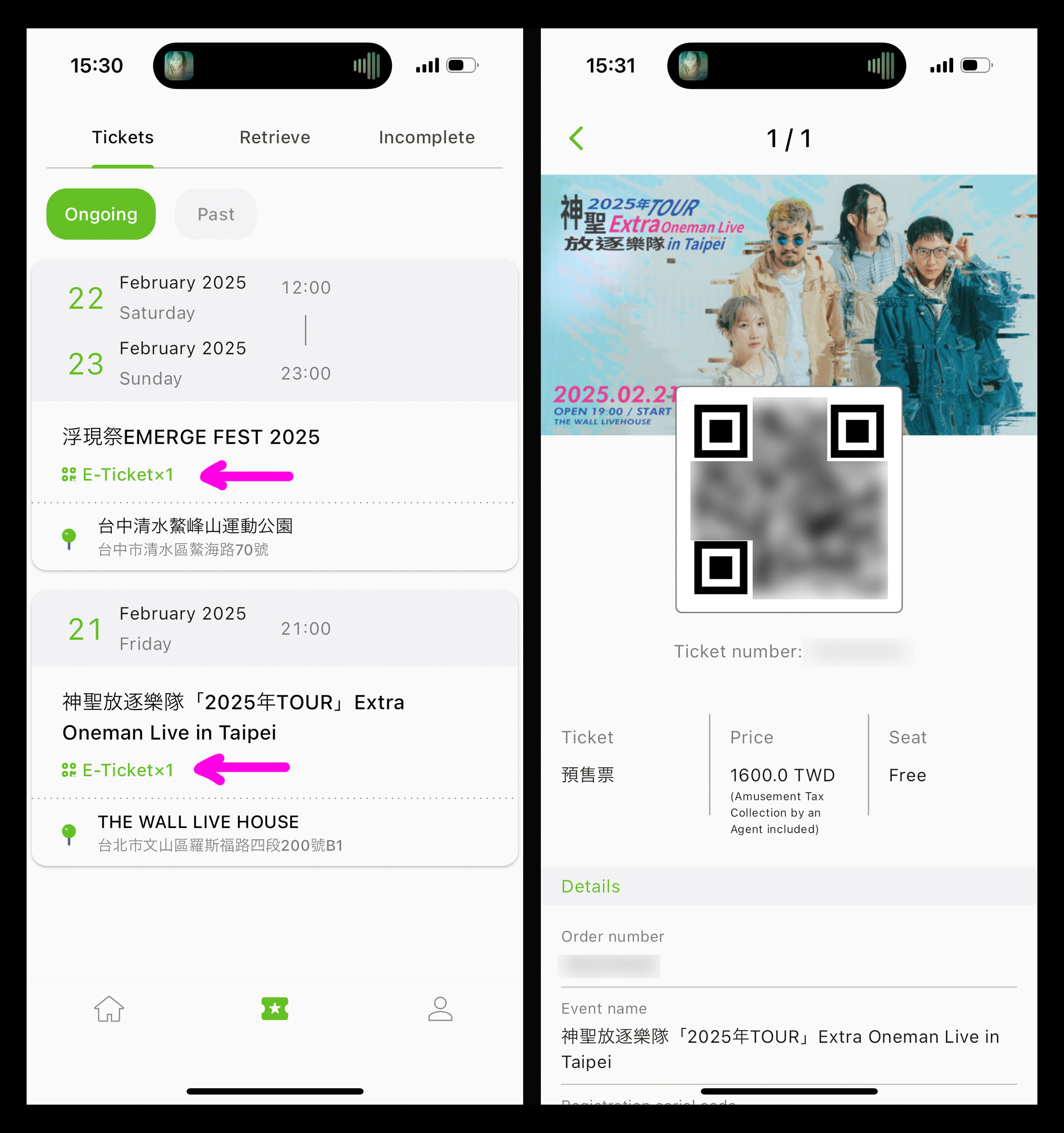Go to the home tab

click(109, 1009)
